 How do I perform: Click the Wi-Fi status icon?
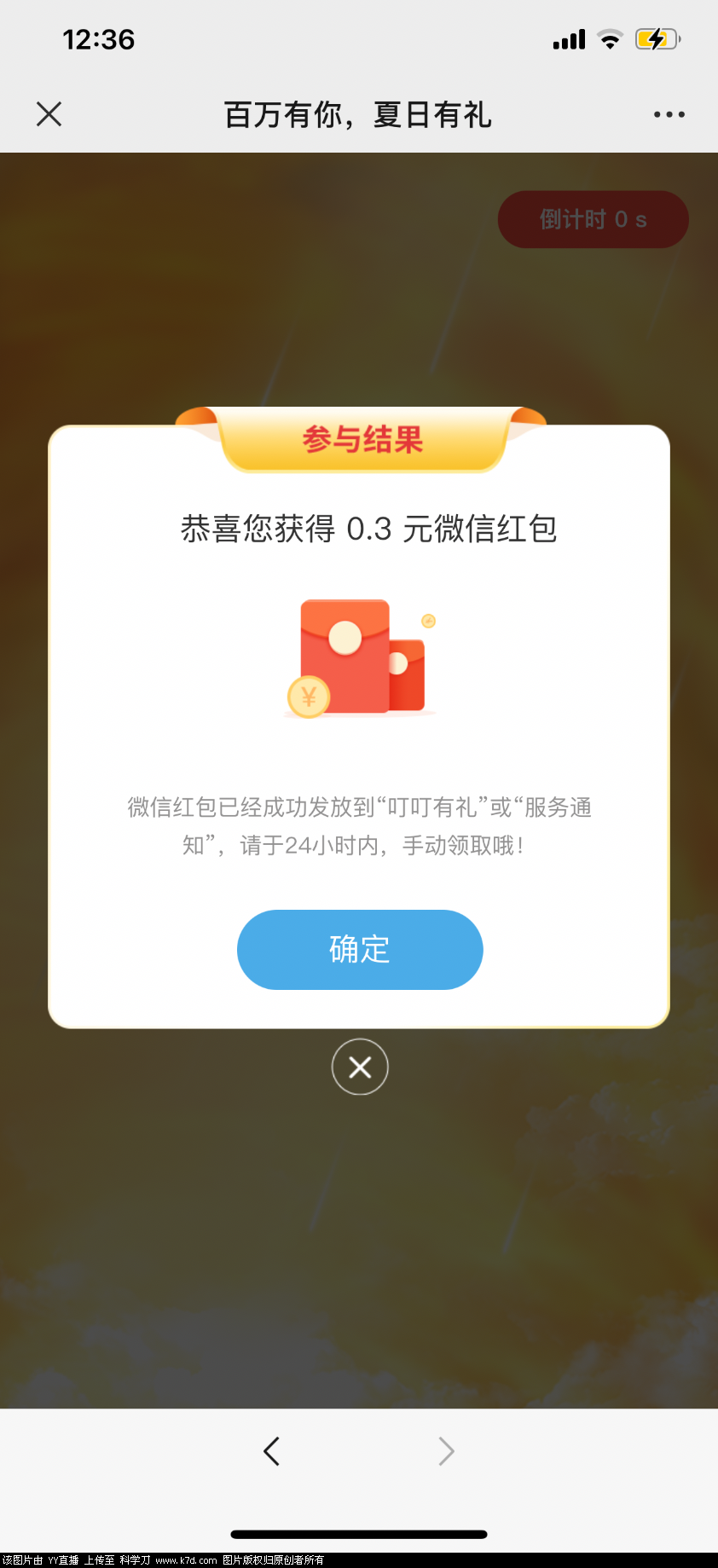tap(611, 38)
